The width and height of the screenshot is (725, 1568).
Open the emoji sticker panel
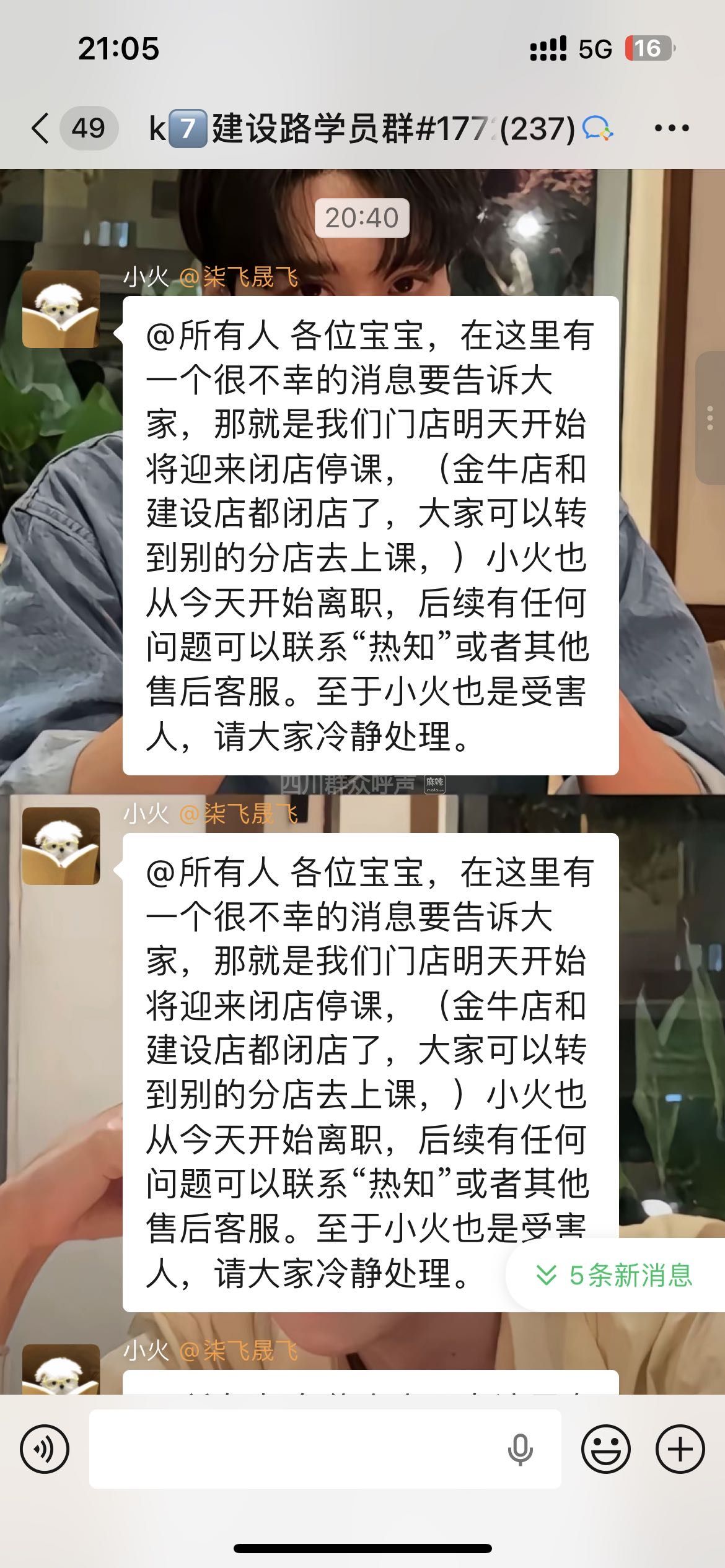605,1449
